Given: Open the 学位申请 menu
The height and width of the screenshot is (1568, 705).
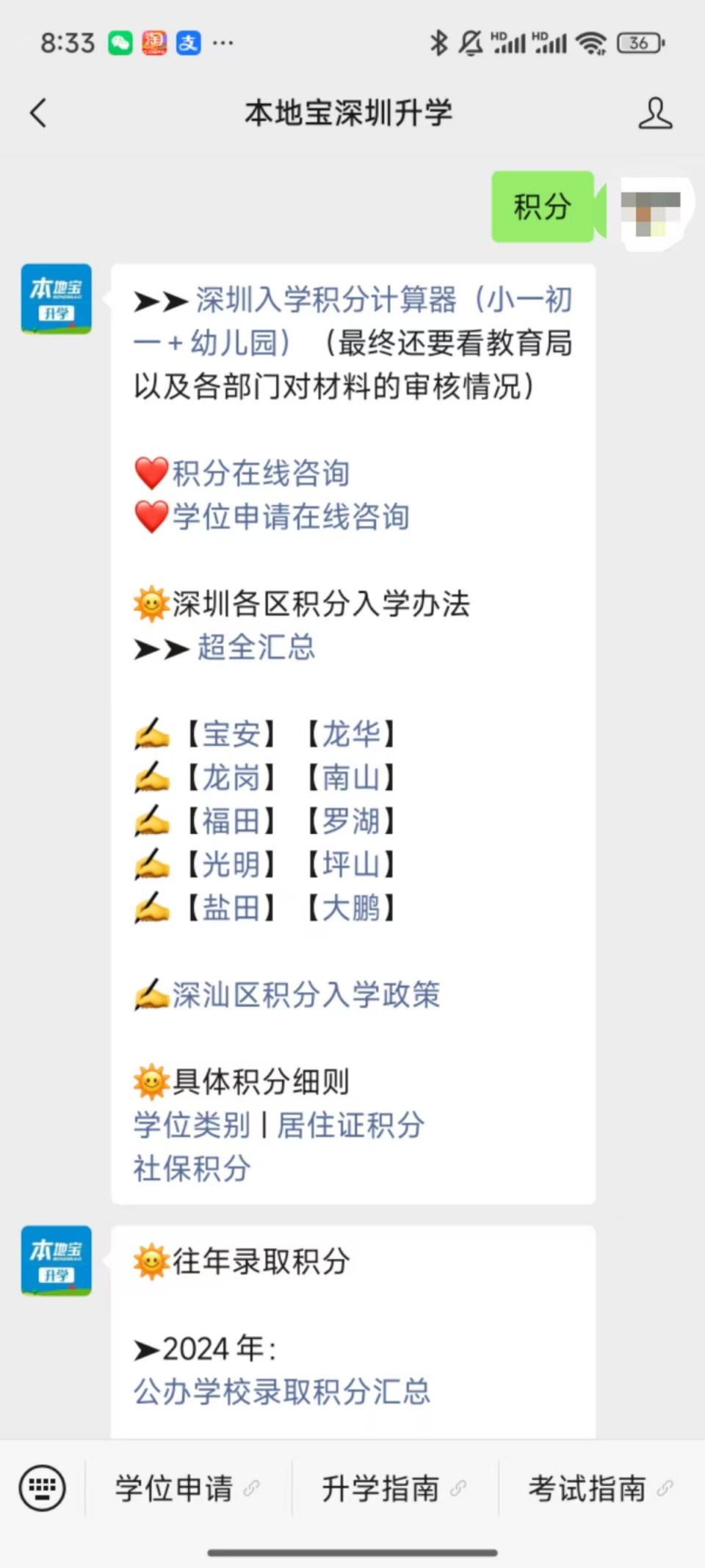Looking at the screenshot, I should coord(175,1489).
